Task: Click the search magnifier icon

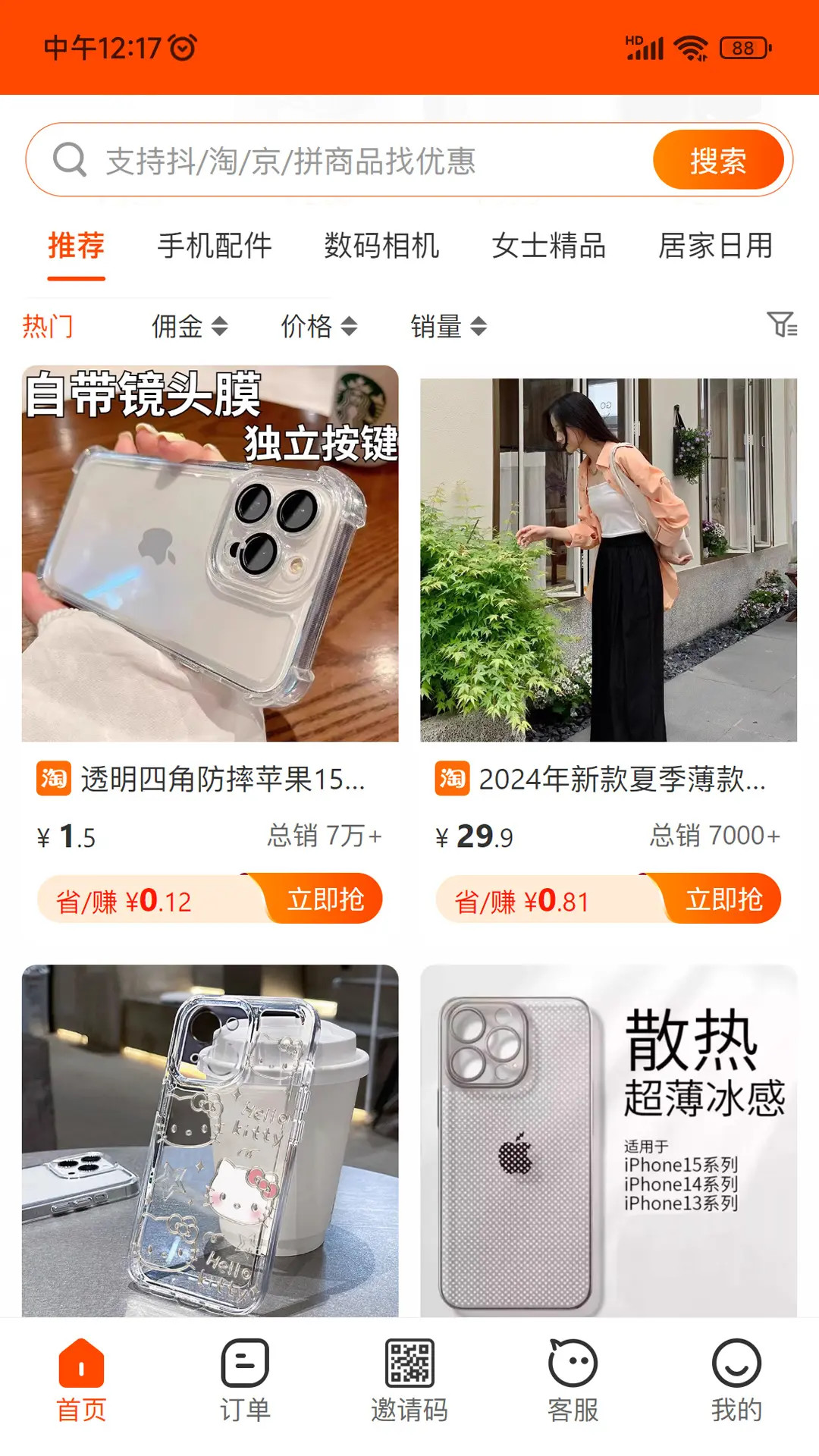Action: coord(68,159)
